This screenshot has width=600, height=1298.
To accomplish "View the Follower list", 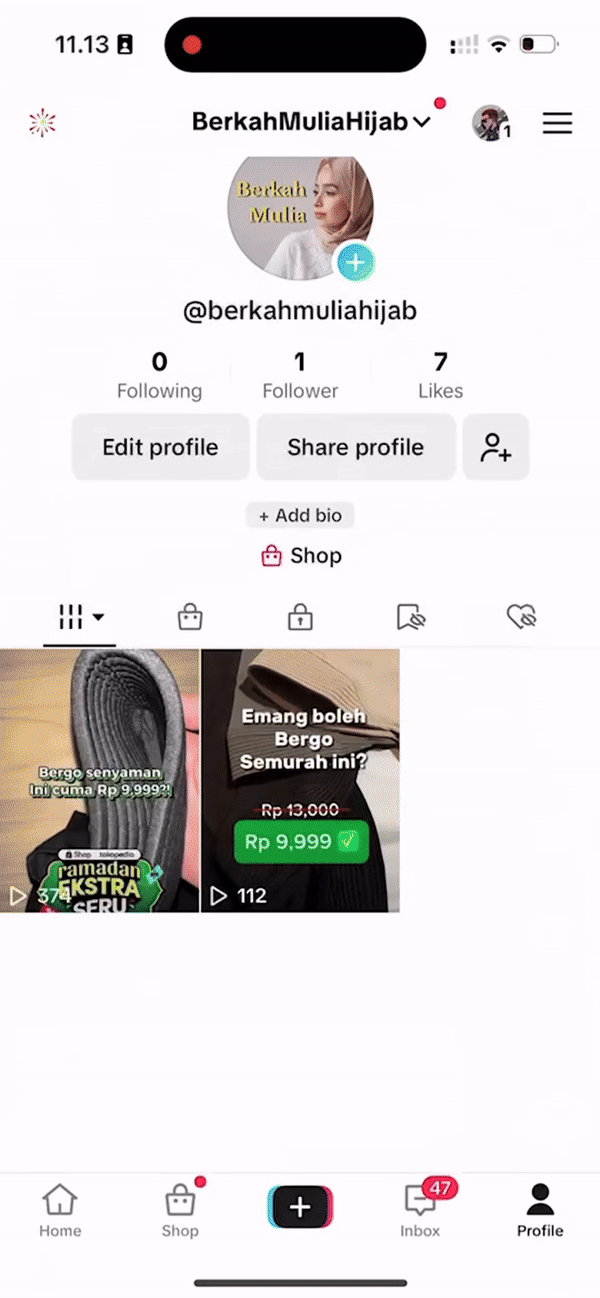I will tap(300, 375).
